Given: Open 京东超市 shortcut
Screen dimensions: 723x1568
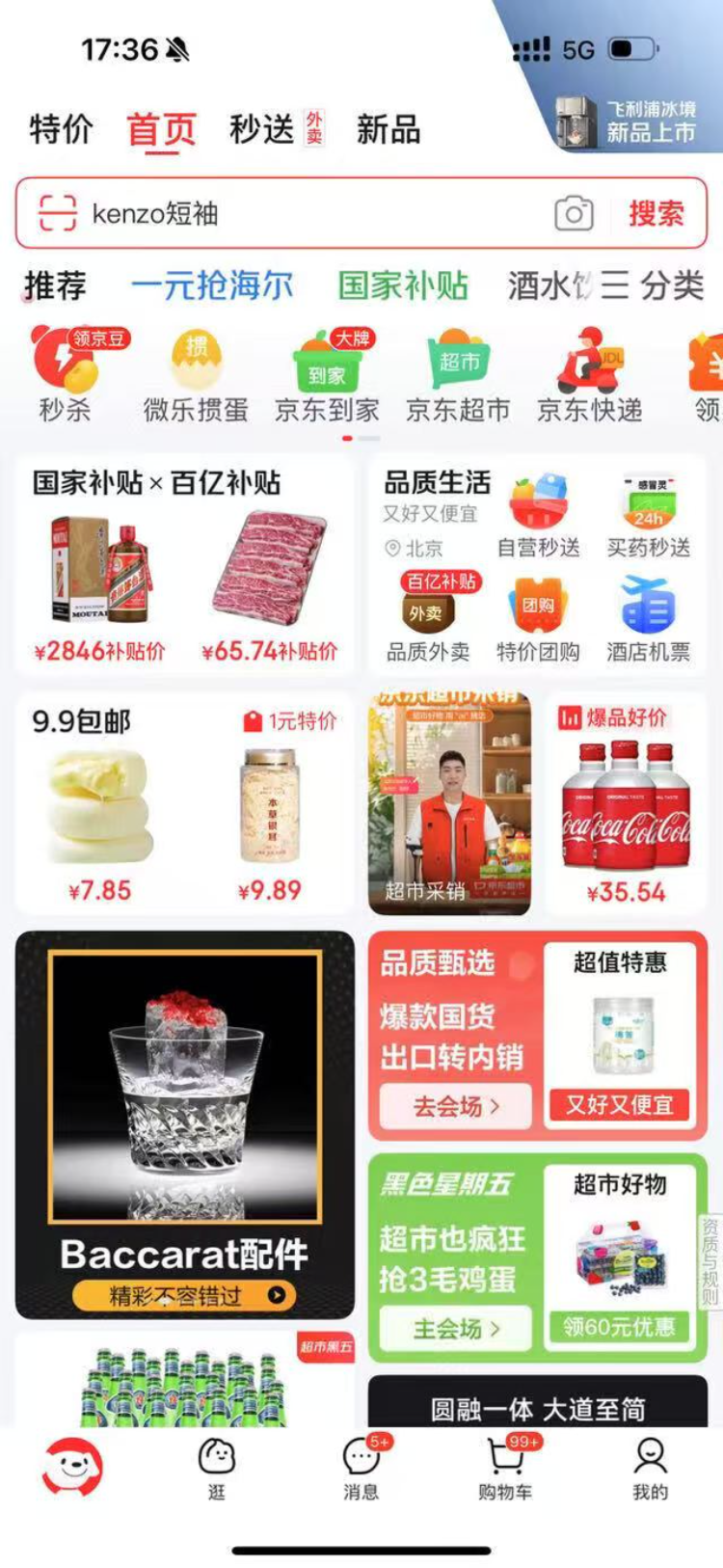Looking at the screenshot, I should 458,378.
